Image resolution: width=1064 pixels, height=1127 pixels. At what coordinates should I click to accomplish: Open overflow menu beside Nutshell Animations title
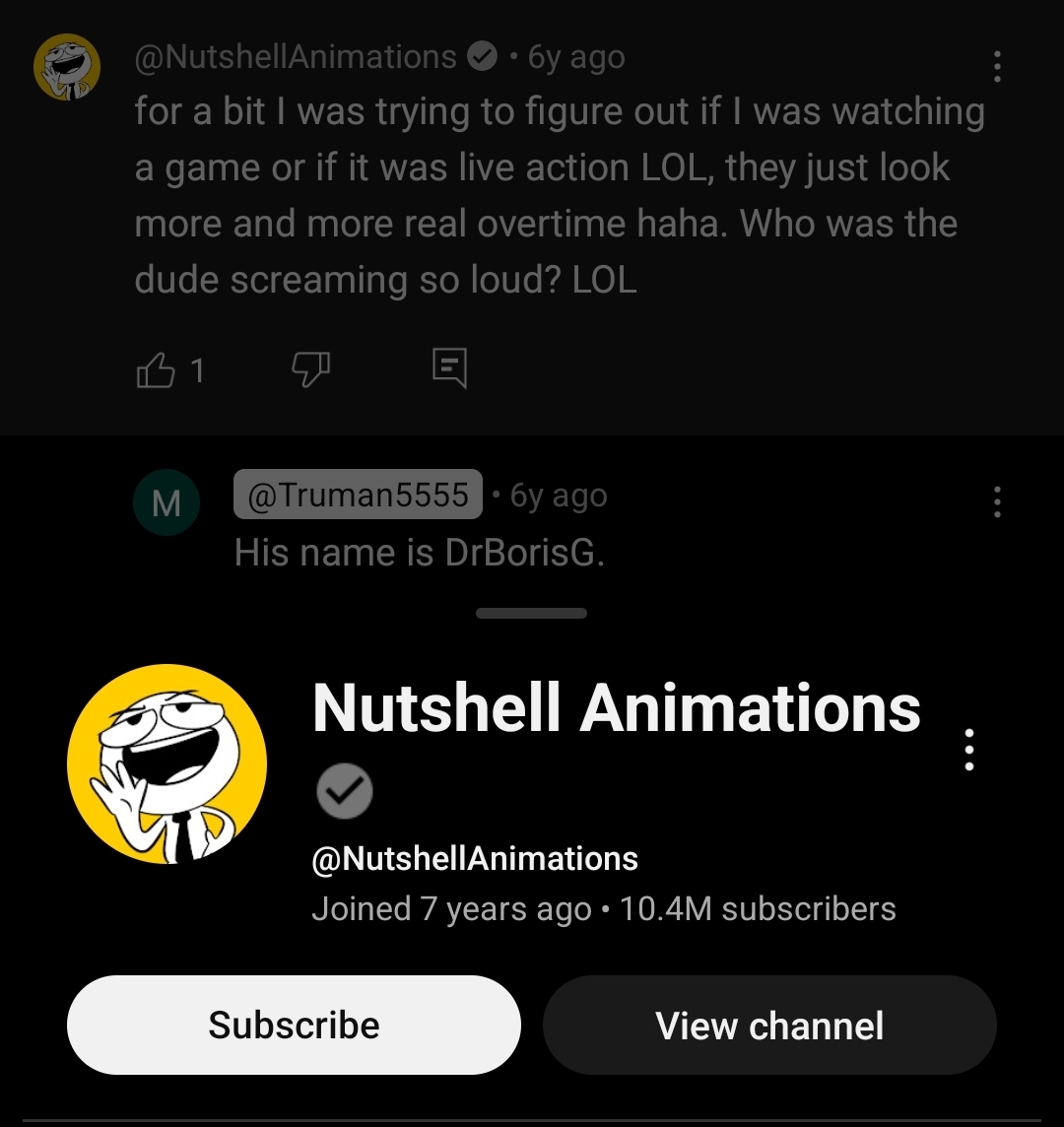click(969, 750)
